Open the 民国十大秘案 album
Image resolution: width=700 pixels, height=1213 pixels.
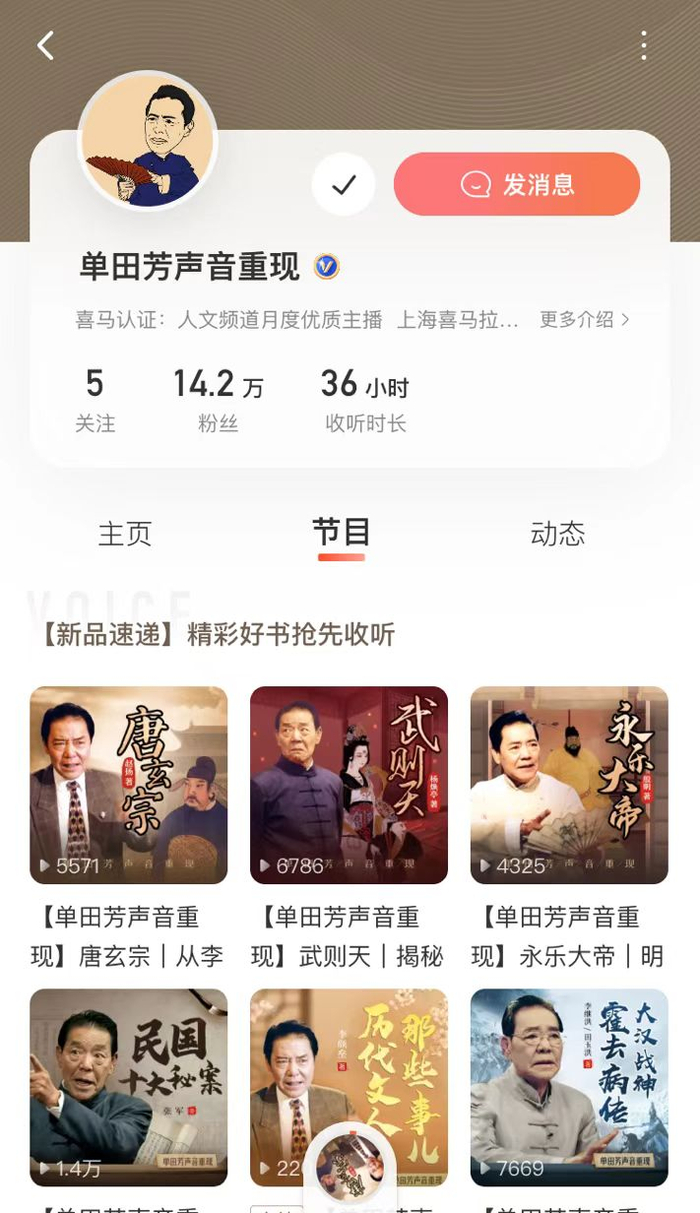pyautogui.click(x=129, y=1087)
